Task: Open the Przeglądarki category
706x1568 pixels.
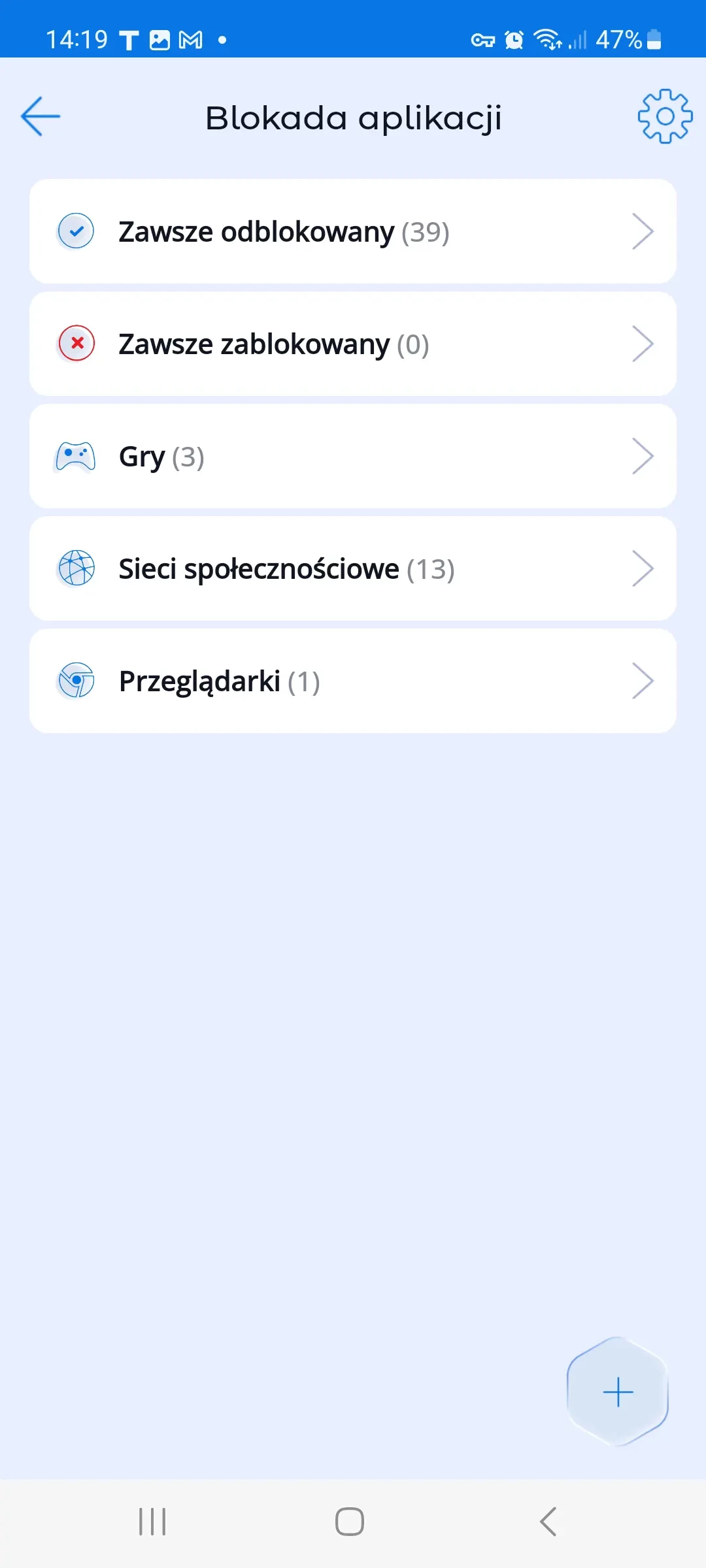Action: (353, 681)
